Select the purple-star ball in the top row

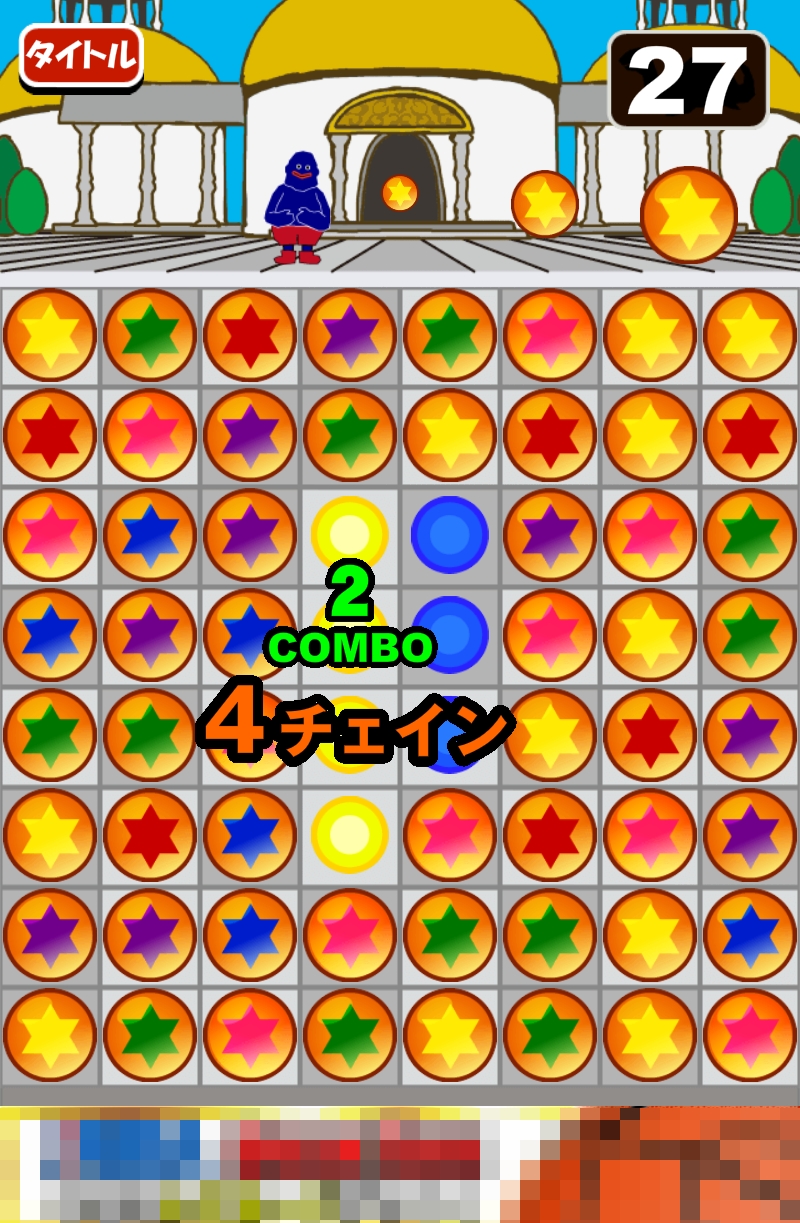pyautogui.click(x=350, y=335)
